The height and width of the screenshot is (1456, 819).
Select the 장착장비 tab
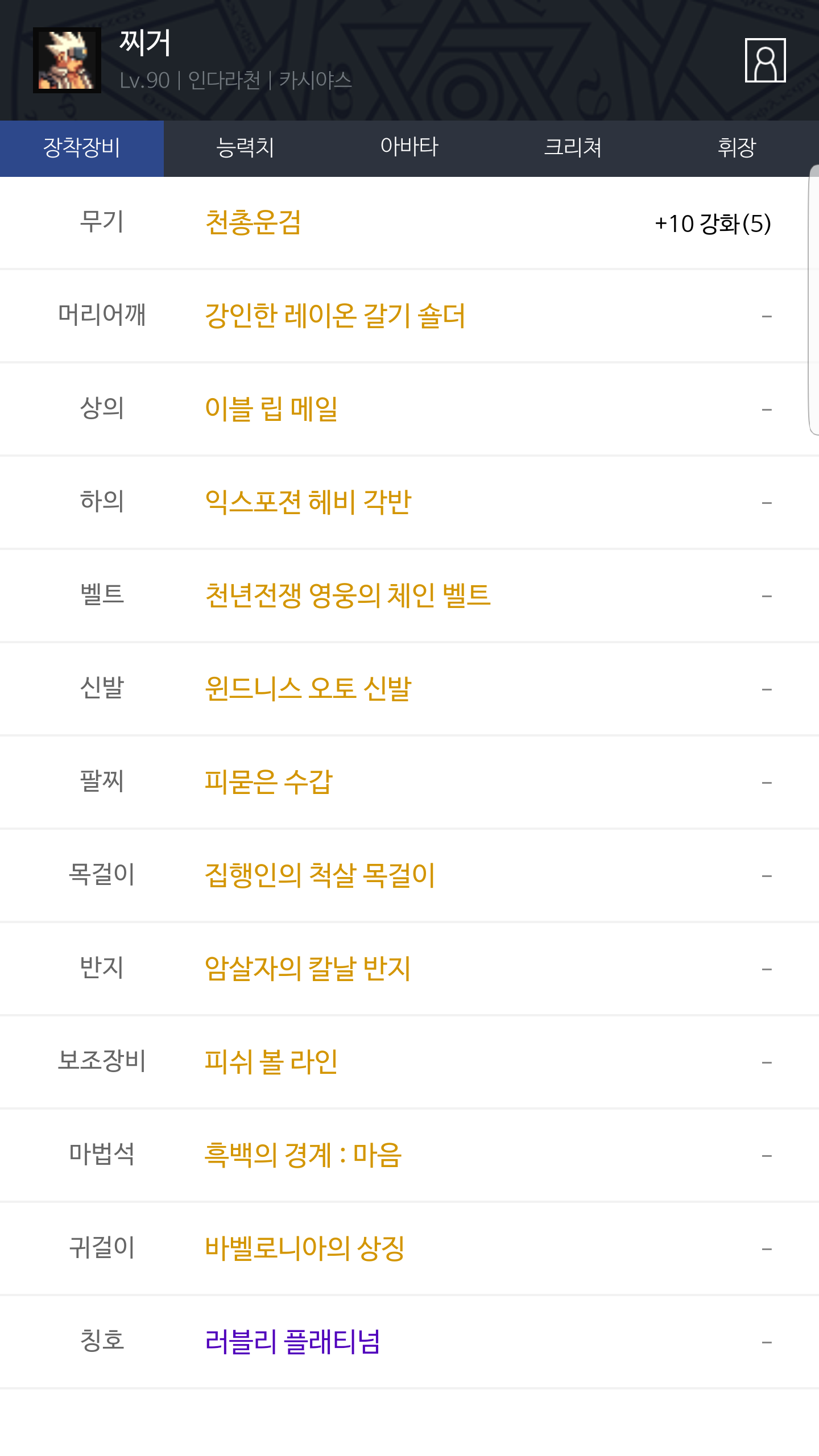pos(82,148)
